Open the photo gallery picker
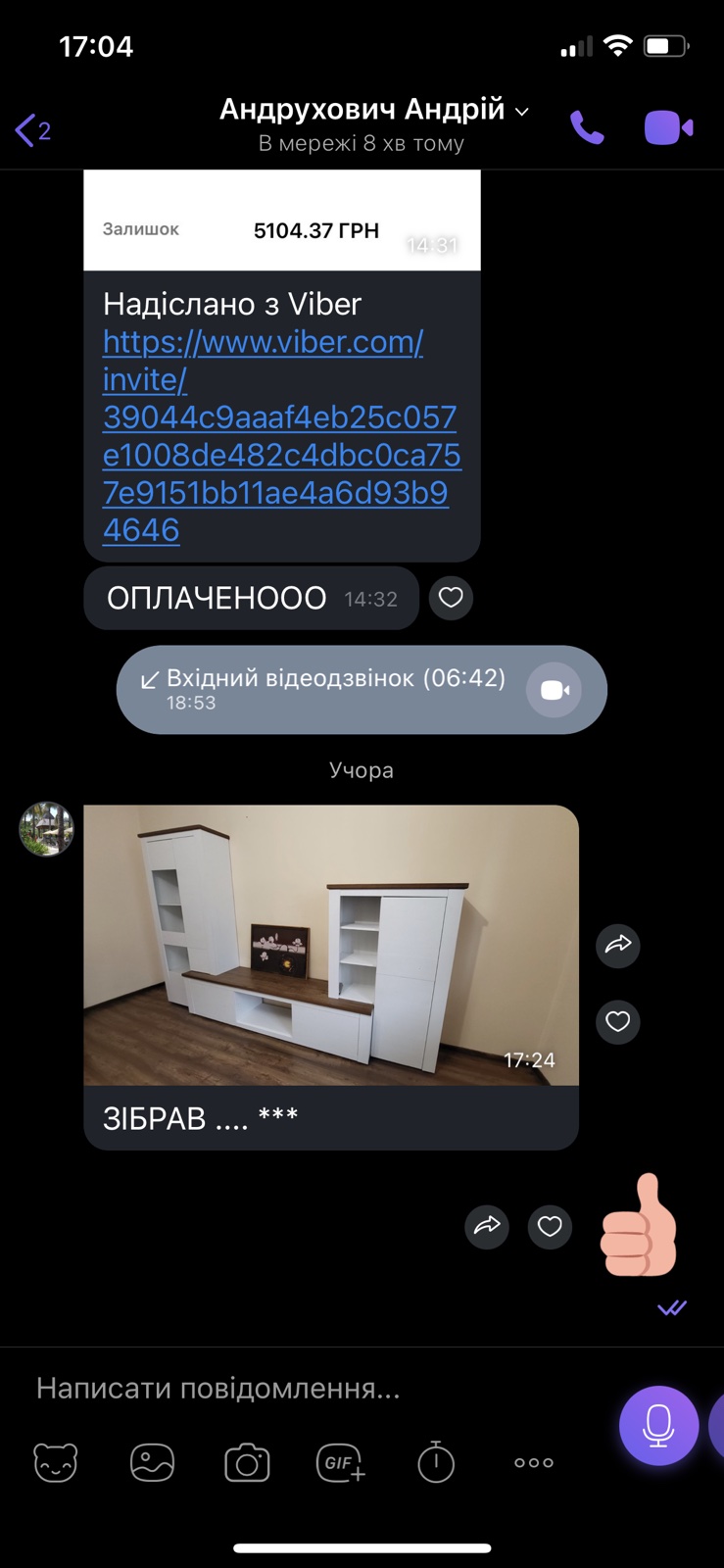 (152, 1463)
